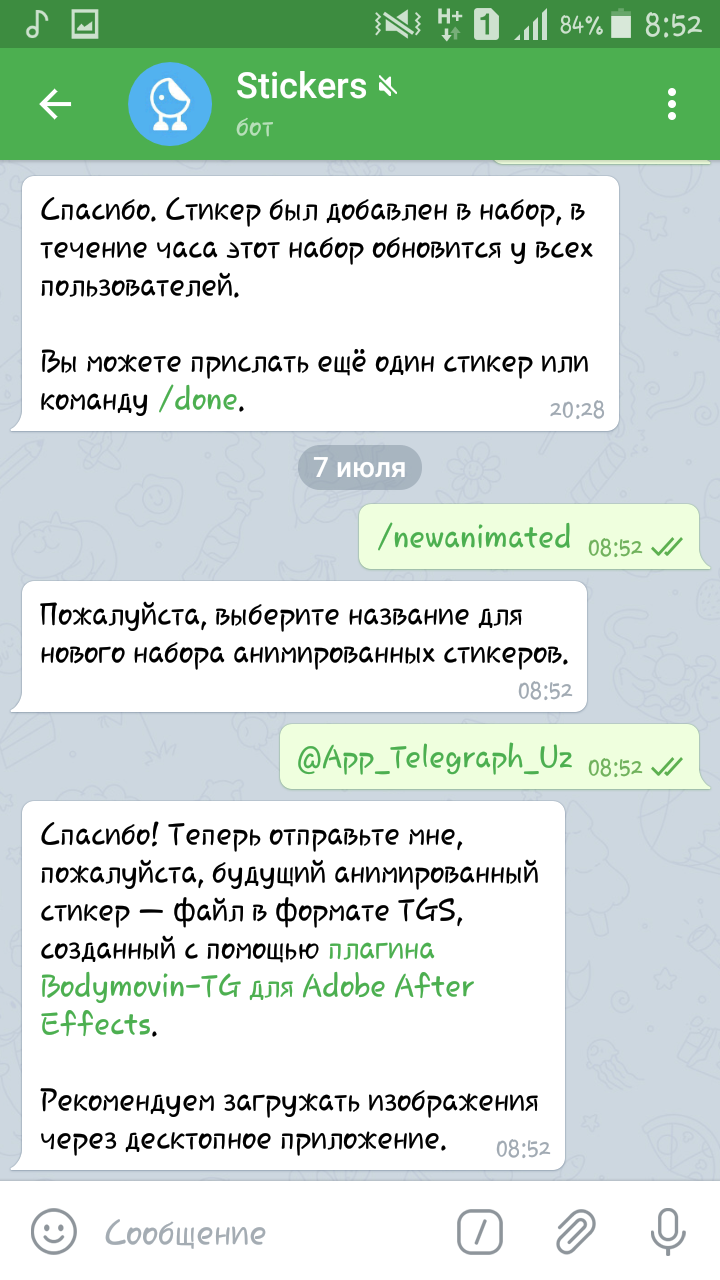Open the @App_Telegraph_Uz mention

tap(434, 758)
